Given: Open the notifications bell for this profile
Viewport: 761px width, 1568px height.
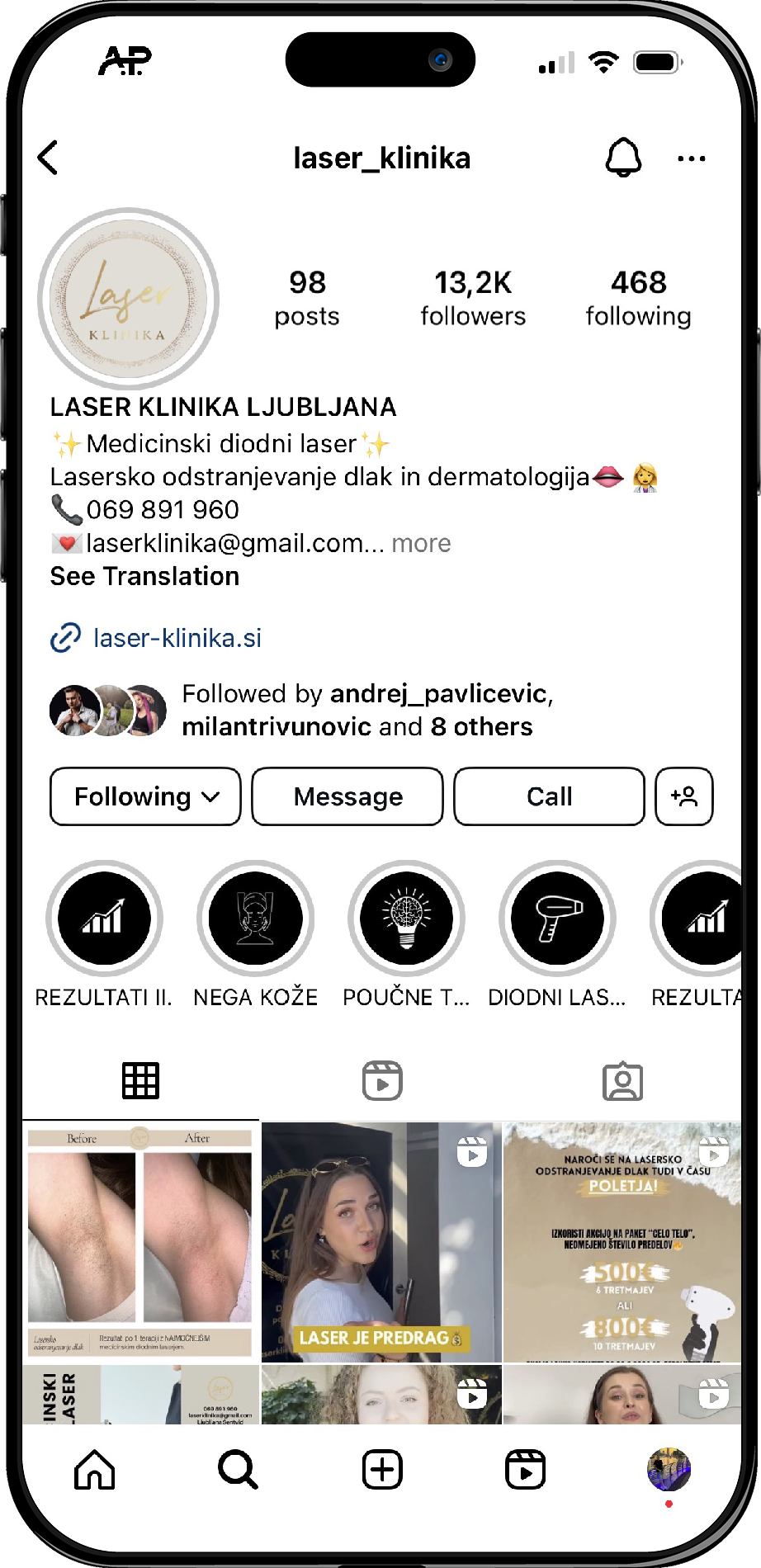Looking at the screenshot, I should (623, 157).
